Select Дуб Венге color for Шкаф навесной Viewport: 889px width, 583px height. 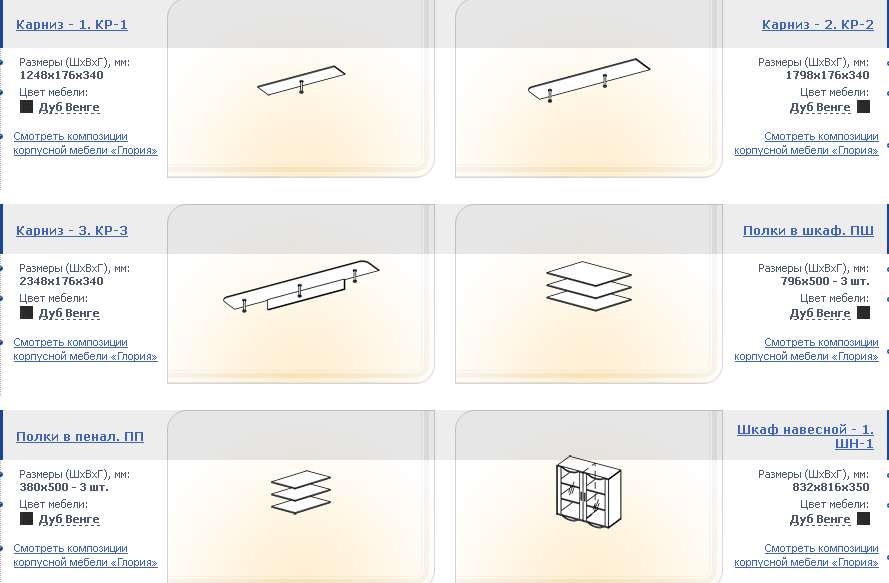pos(820,519)
